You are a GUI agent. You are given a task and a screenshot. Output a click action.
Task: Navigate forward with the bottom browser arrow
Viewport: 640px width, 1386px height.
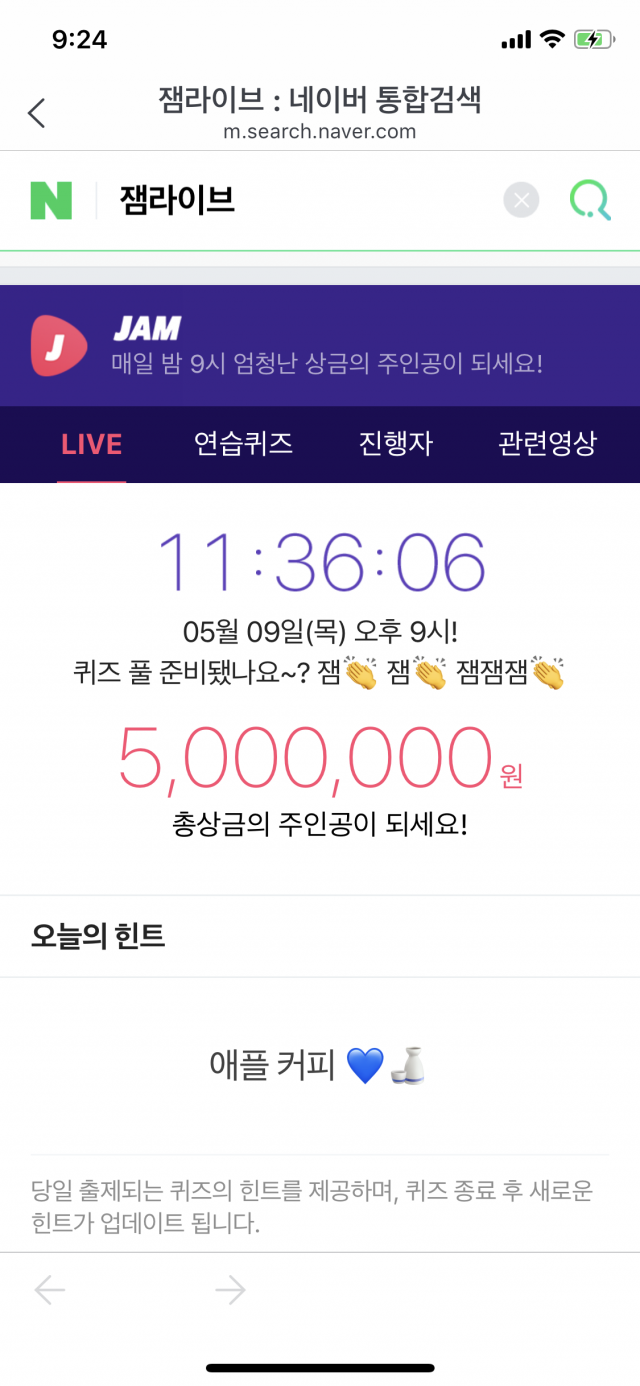(x=230, y=1291)
